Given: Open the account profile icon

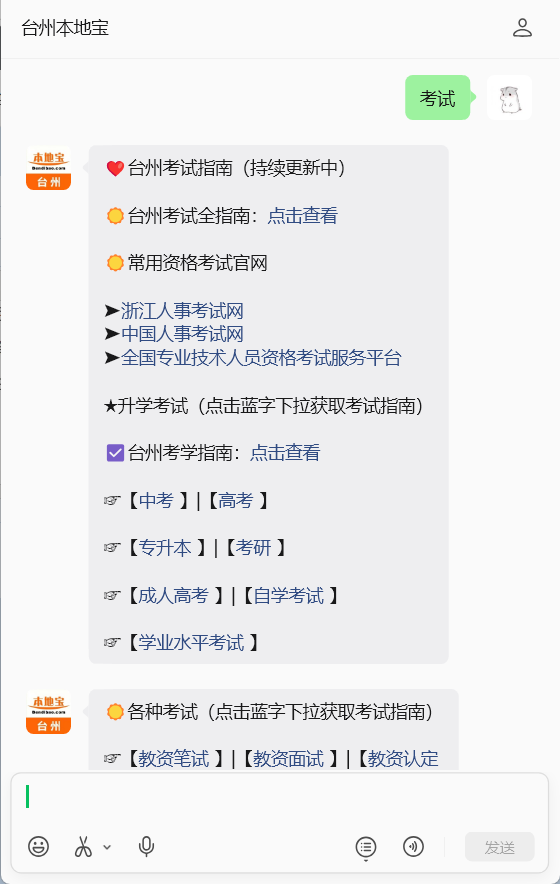Looking at the screenshot, I should coord(522,28).
